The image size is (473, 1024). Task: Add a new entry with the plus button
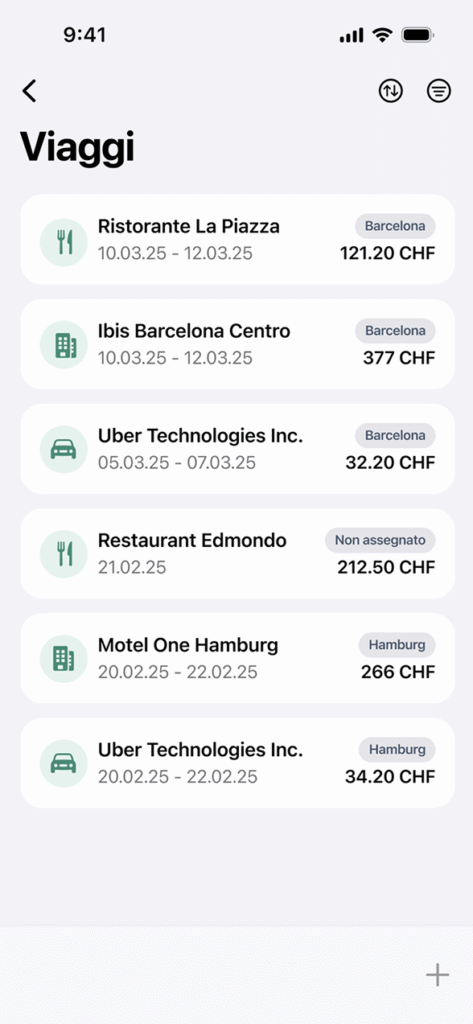438,975
